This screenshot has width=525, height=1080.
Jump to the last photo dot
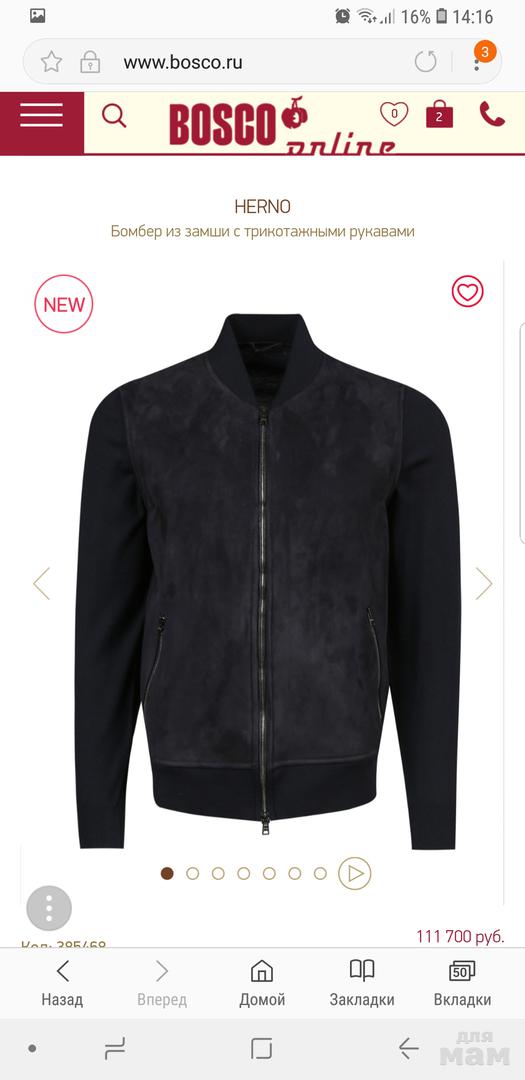(x=320, y=873)
